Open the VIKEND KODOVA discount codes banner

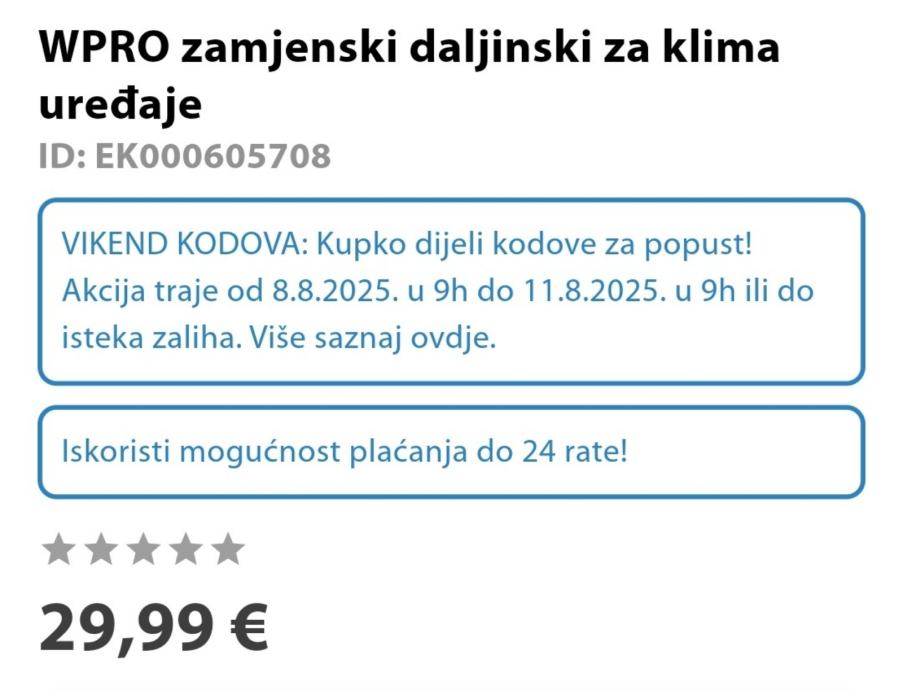click(450, 291)
